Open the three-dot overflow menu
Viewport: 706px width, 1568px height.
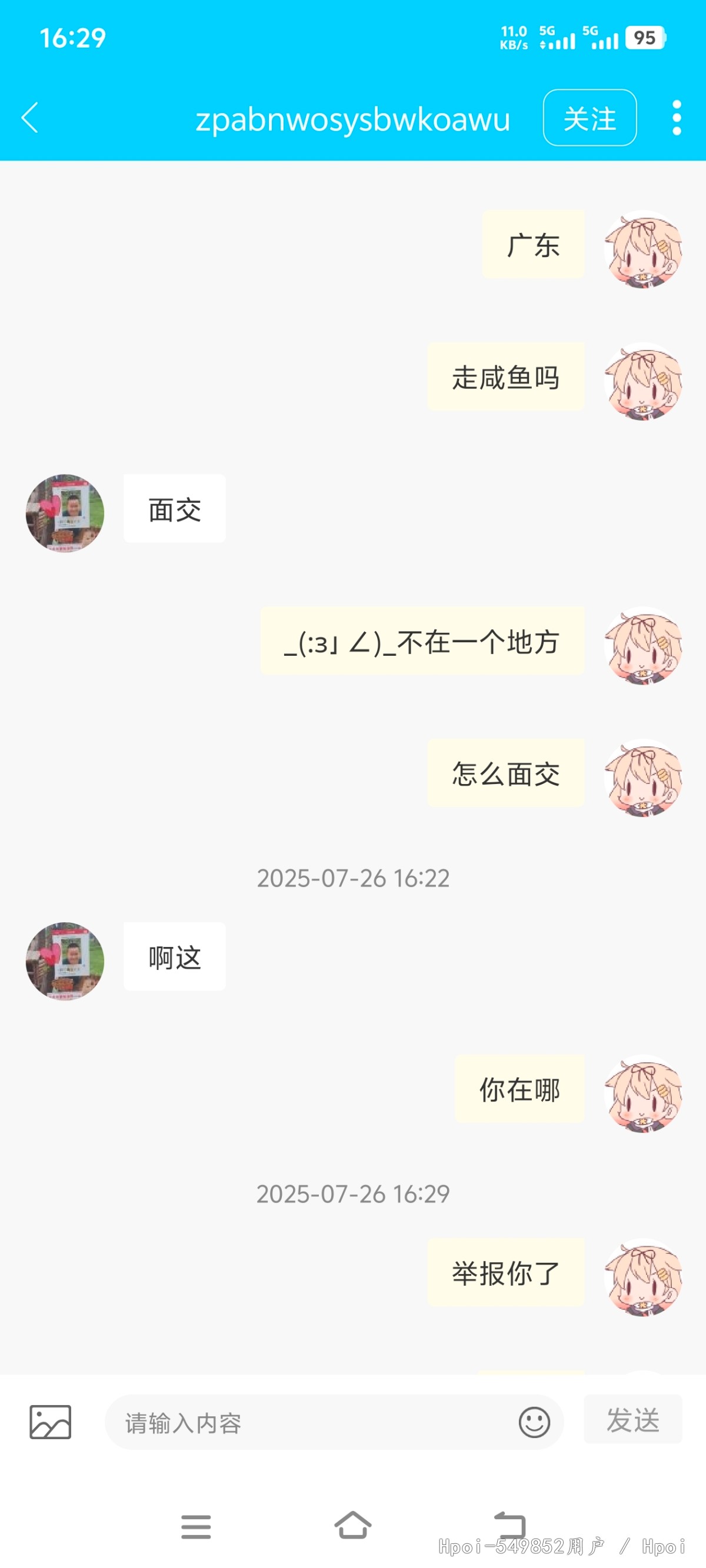[676, 118]
